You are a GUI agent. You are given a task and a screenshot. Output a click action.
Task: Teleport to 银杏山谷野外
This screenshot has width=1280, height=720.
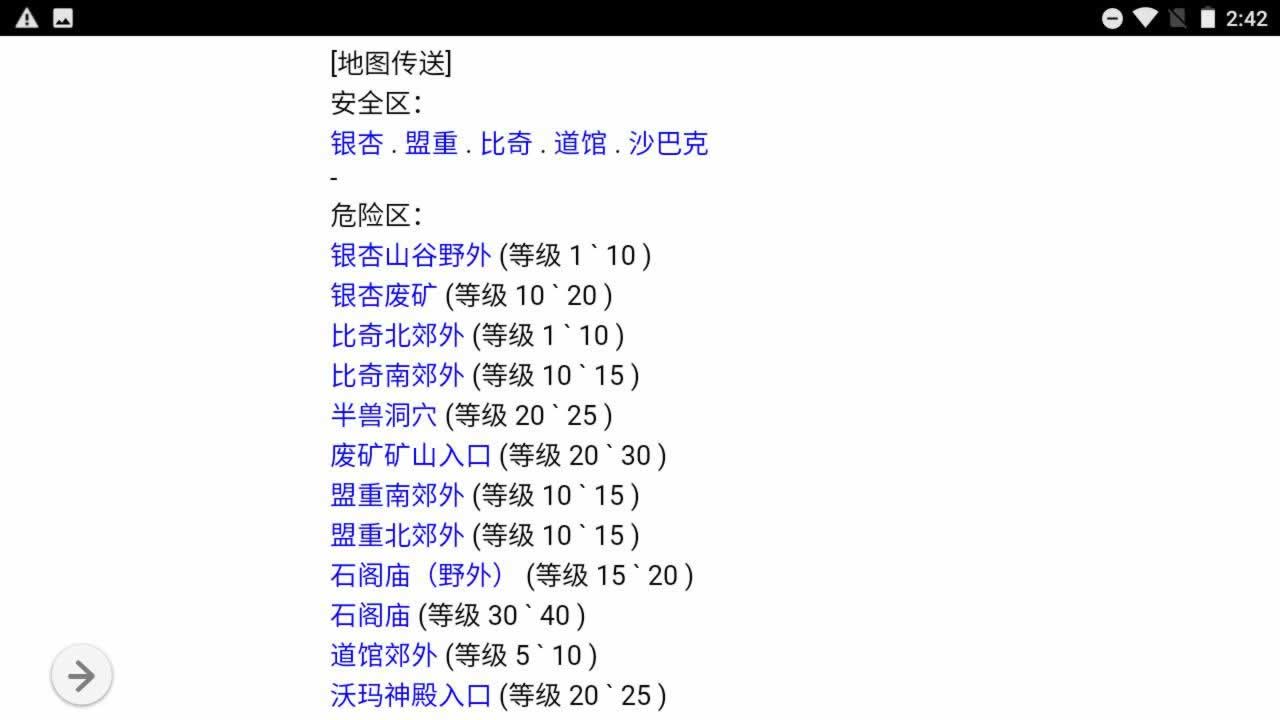click(410, 255)
